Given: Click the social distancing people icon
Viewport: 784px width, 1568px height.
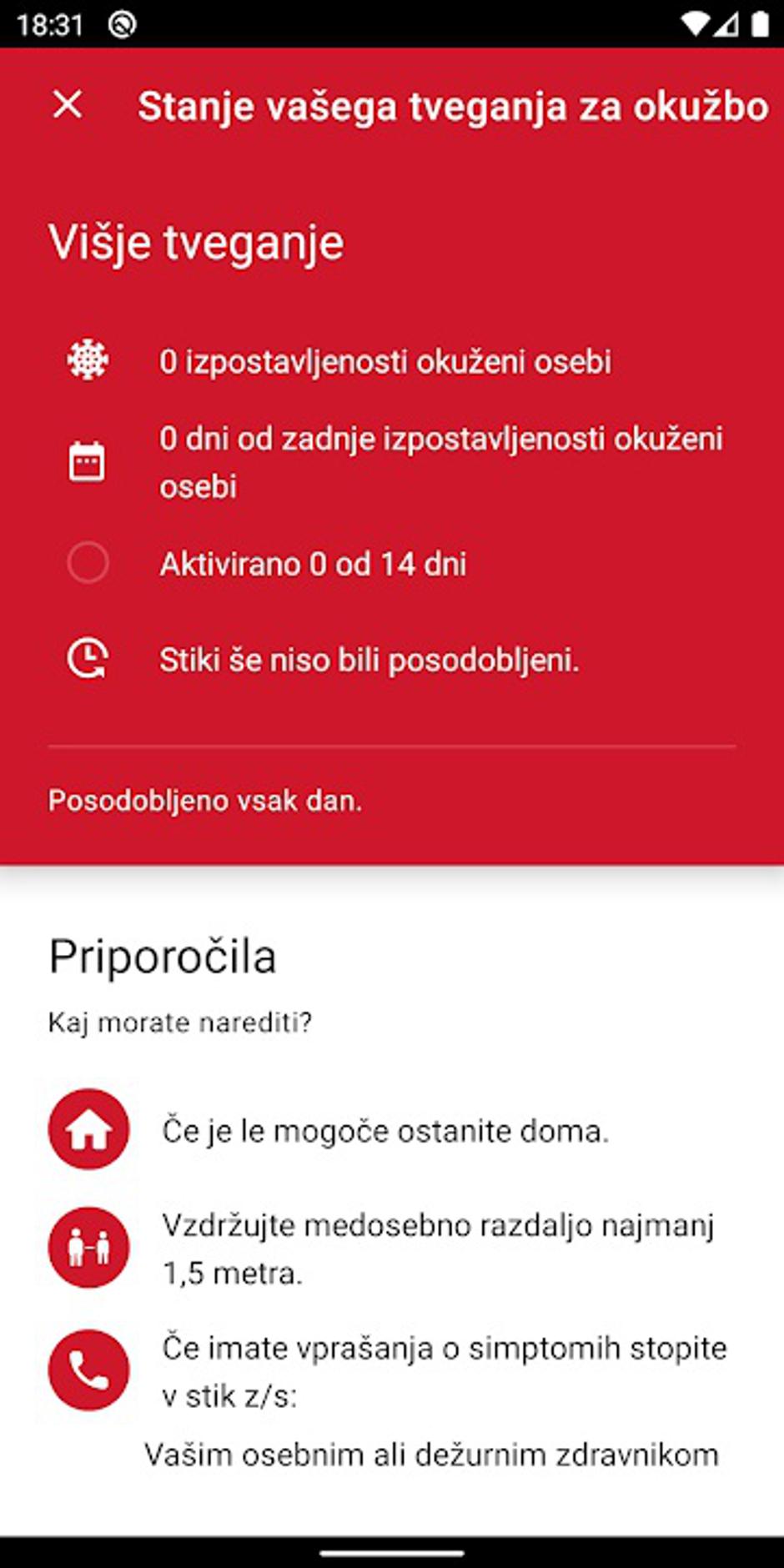Looking at the screenshot, I should [x=88, y=1247].
